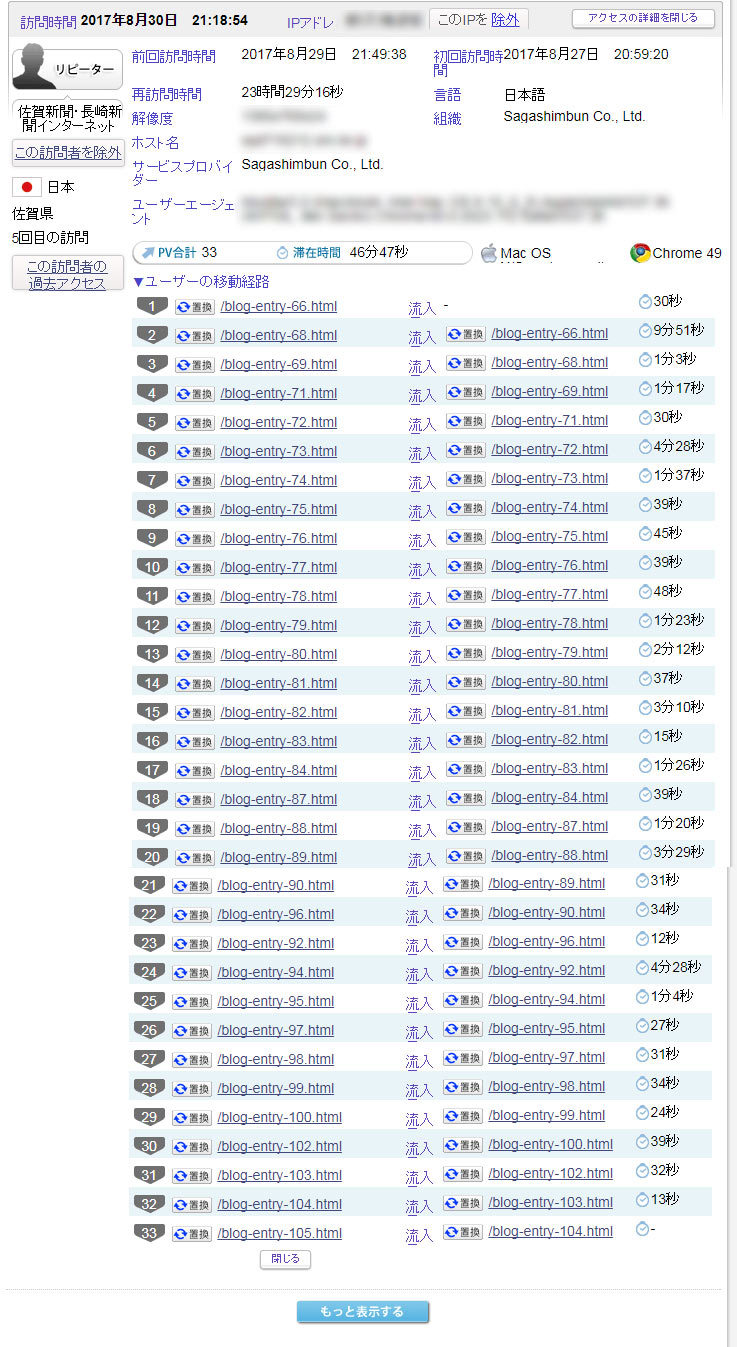Open この訪問者の過去アクセス
Viewport: 737px width, 1347px height.
(x=68, y=273)
